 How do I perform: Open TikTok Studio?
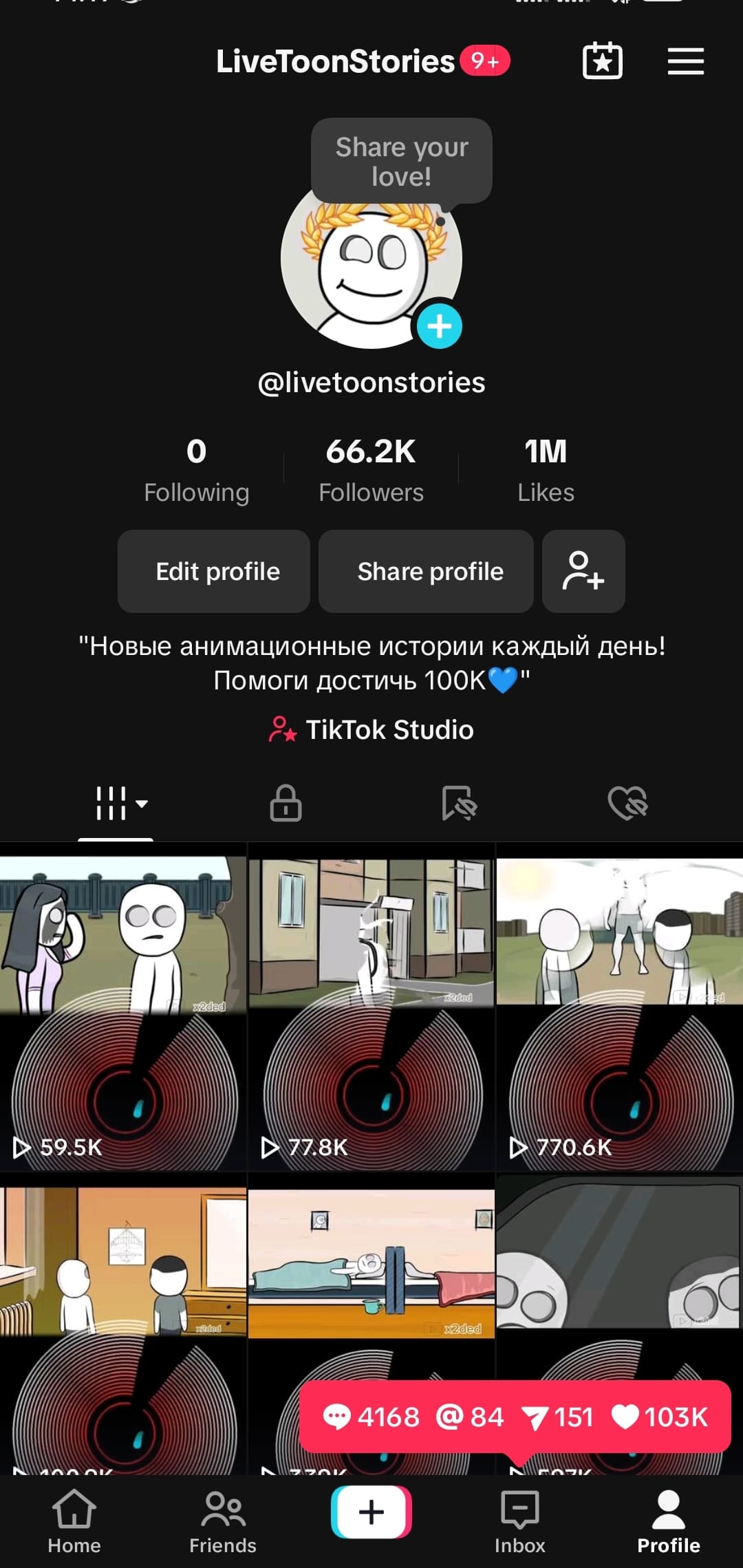(371, 729)
